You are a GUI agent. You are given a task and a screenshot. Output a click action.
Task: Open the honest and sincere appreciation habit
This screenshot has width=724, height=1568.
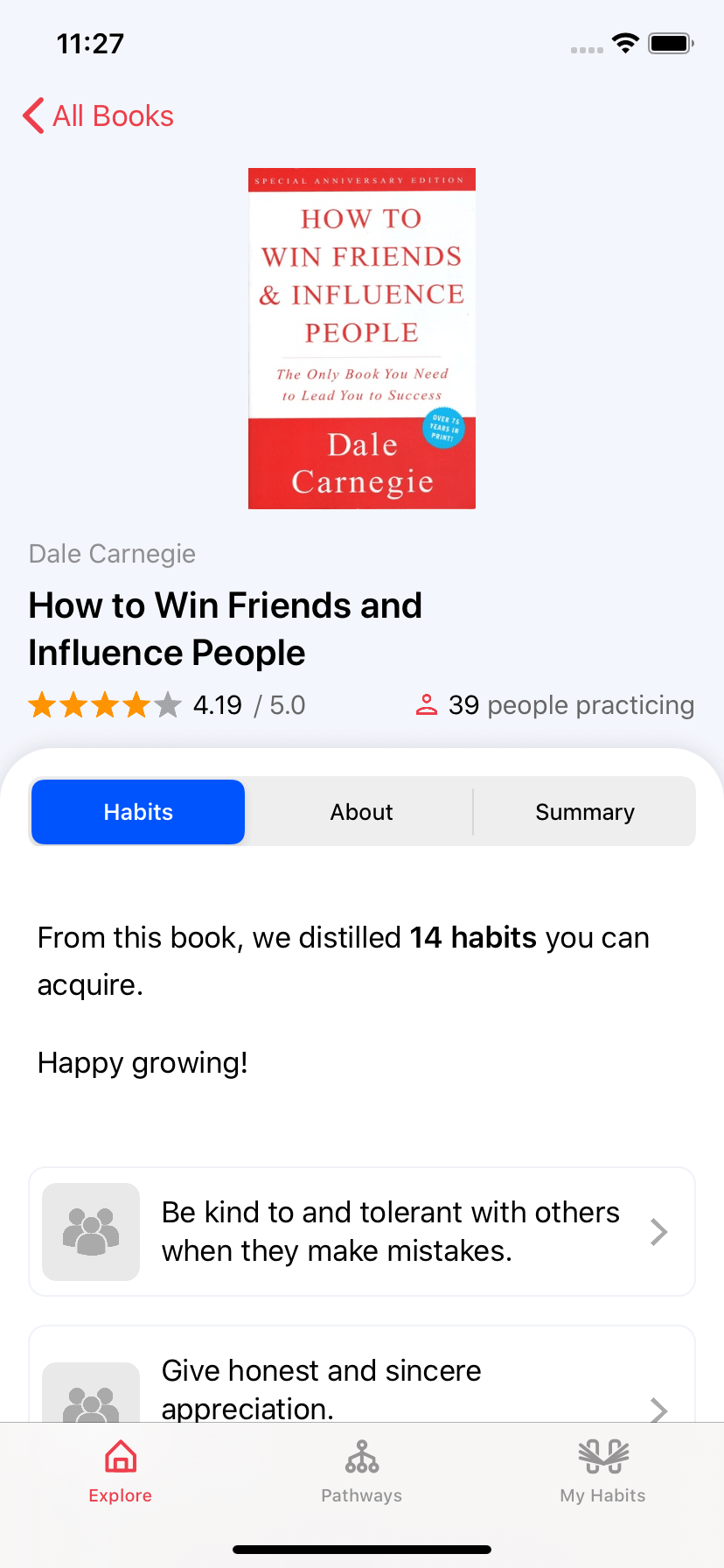tap(362, 1374)
